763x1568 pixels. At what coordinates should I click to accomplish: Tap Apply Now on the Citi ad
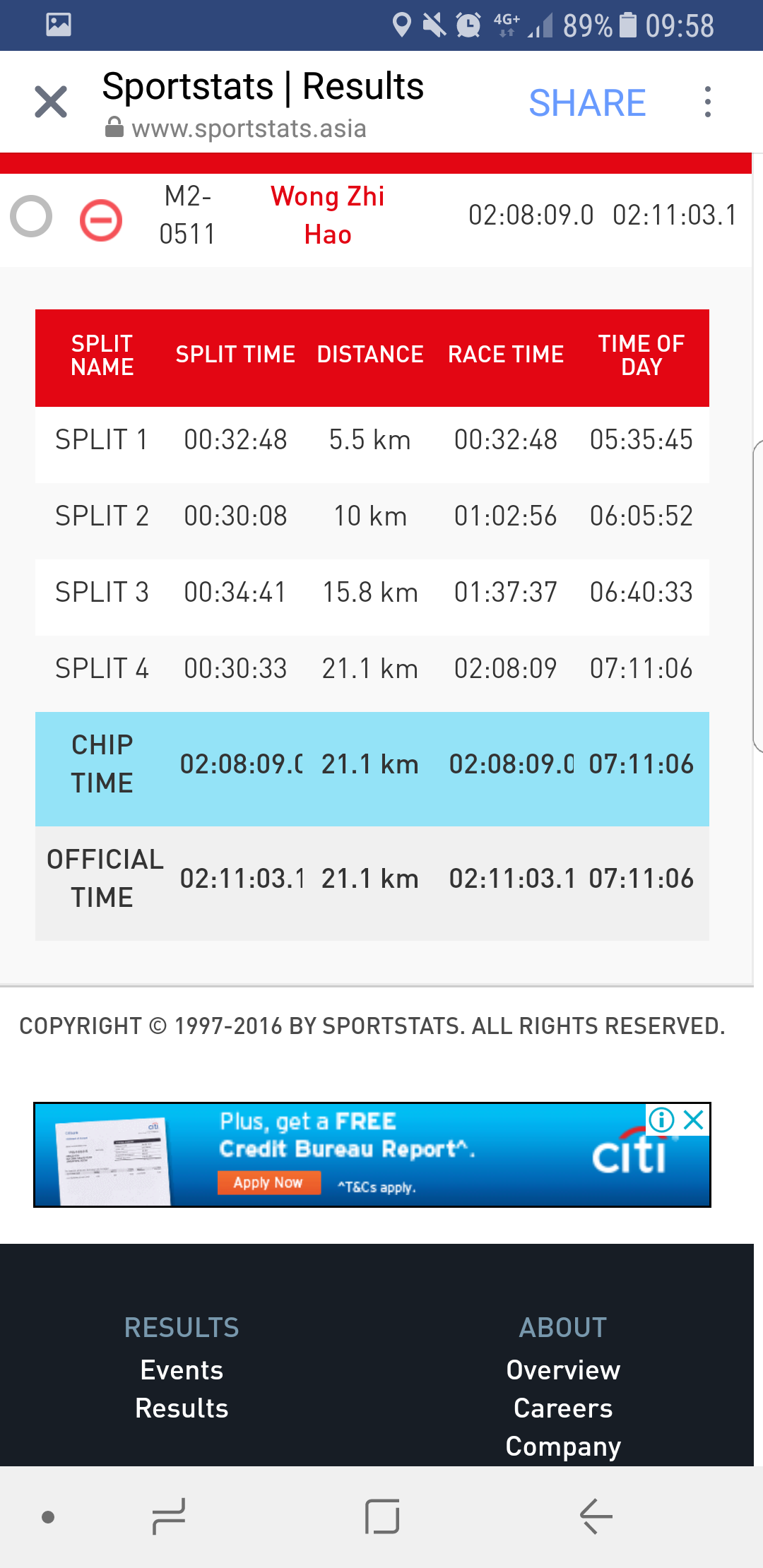(268, 1182)
